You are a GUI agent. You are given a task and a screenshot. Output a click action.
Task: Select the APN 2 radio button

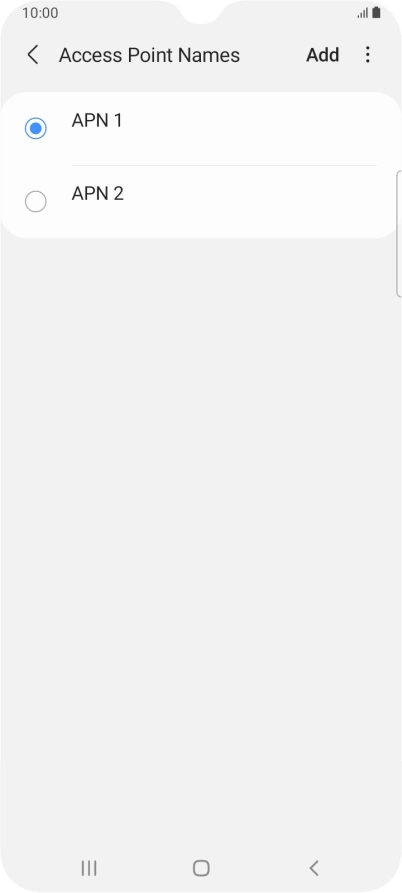point(35,202)
